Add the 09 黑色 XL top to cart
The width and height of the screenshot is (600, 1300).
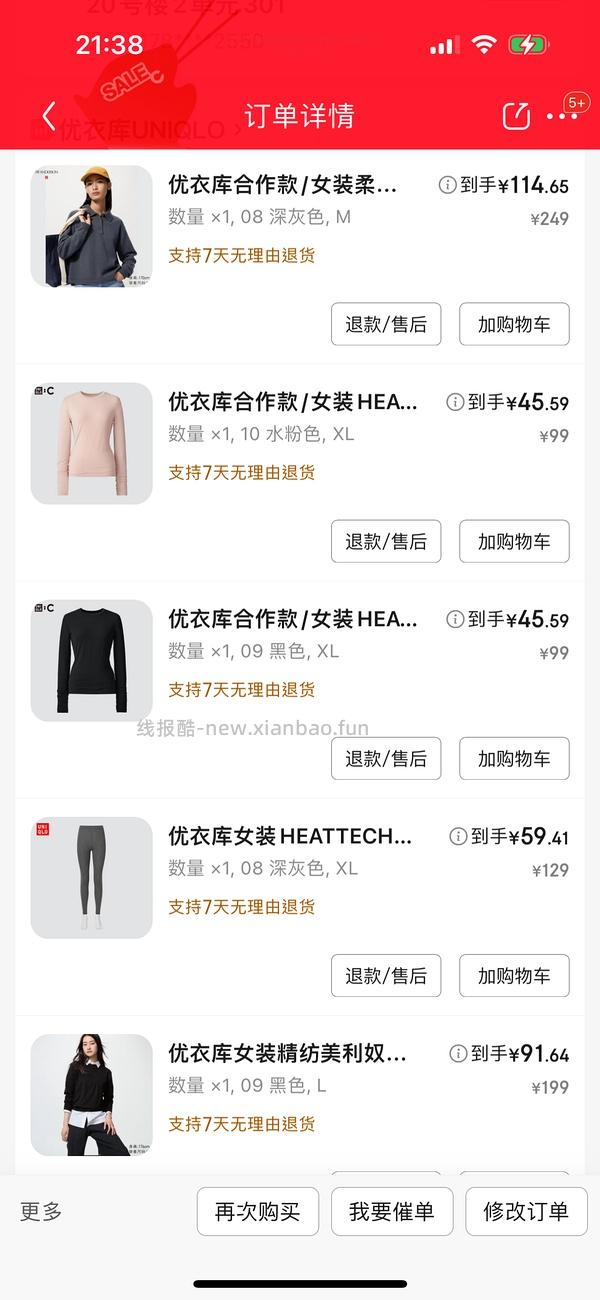click(514, 759)
